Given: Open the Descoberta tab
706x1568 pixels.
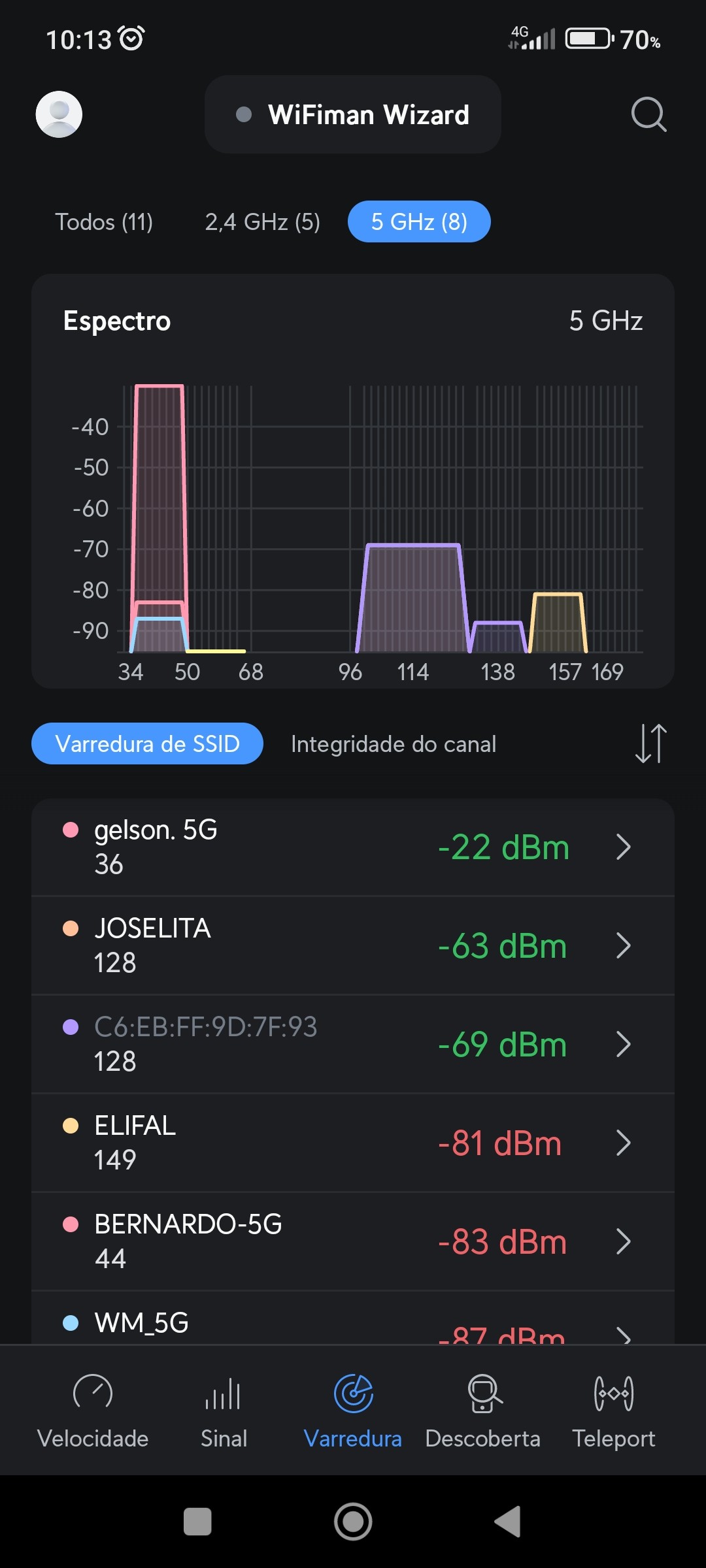Looking at the screenshot, I should [x=483, y=1410].
